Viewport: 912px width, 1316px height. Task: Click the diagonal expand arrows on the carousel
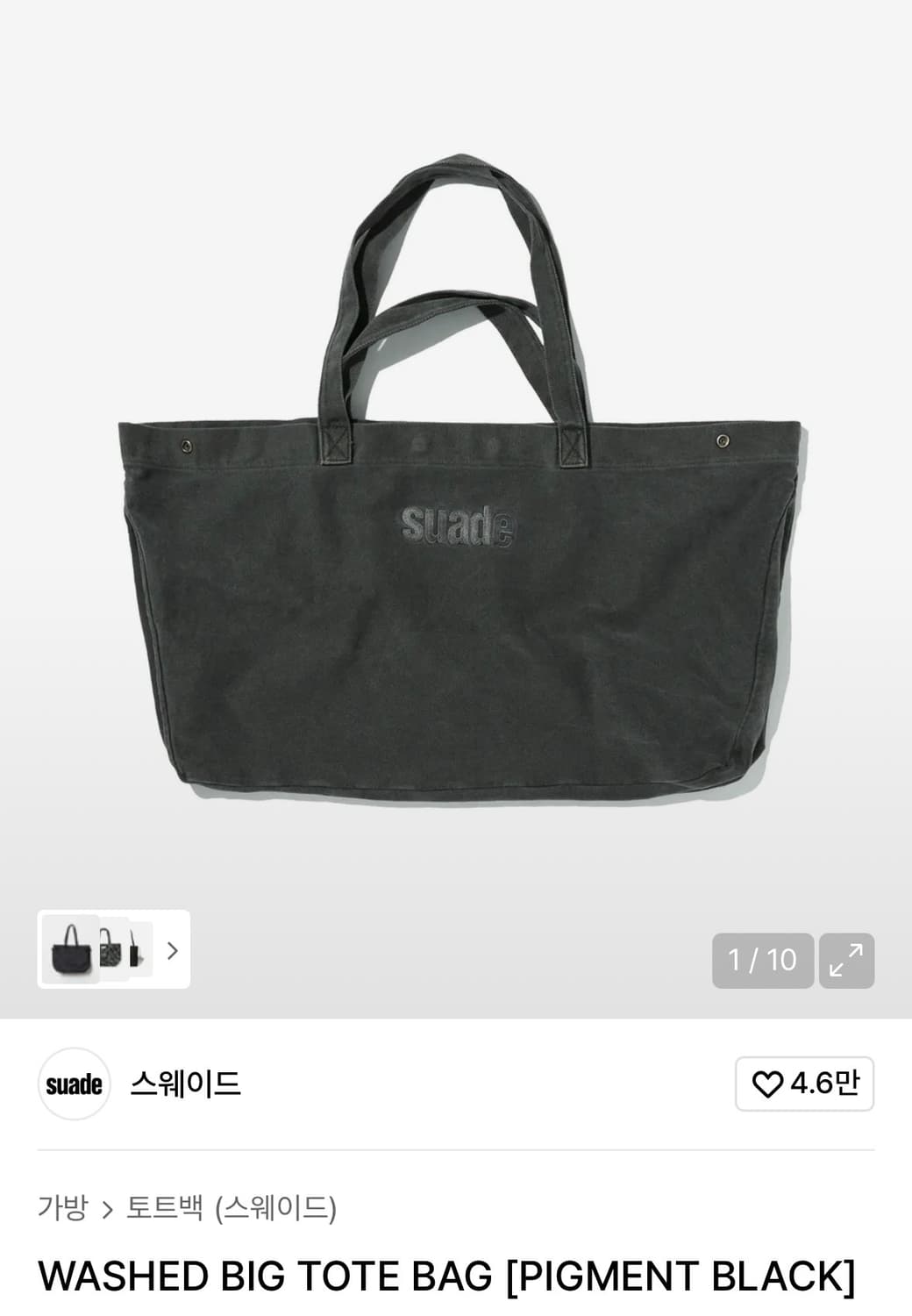click(848, 960)
